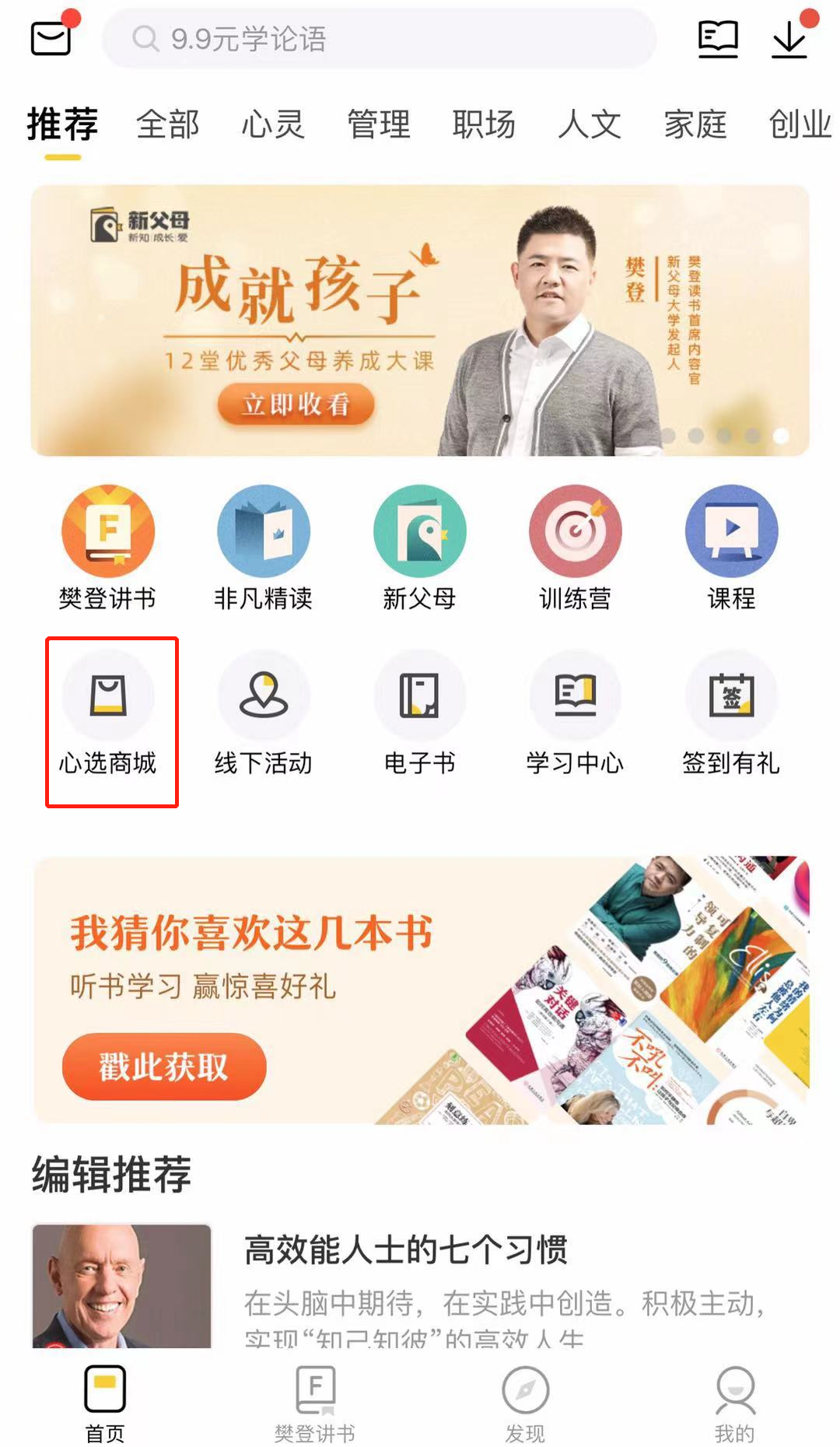The height and width of the screenshot is (1447, 840).
Task: Tap the 戳此获取 button
Action: click(164, 1067)
